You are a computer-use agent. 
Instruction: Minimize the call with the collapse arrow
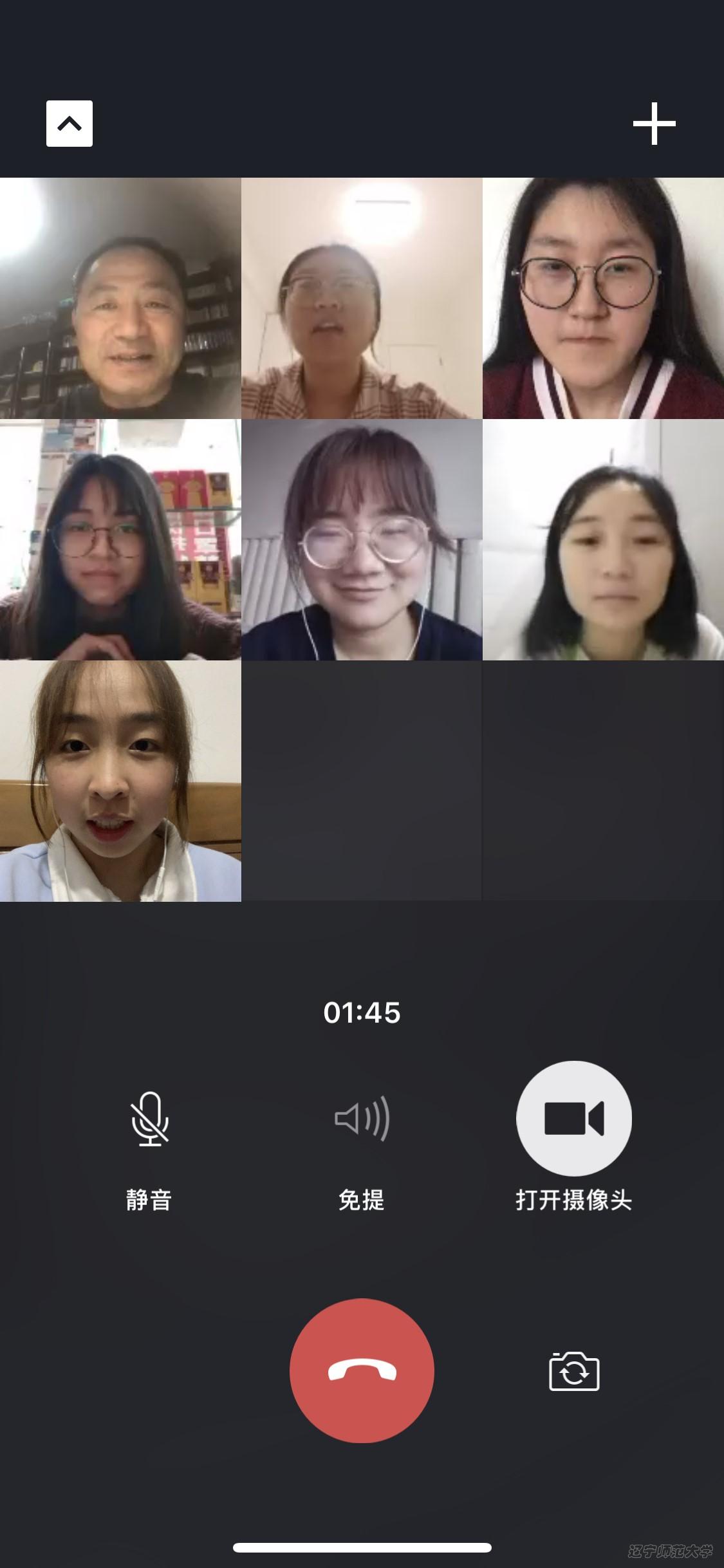tap(70, 124)
